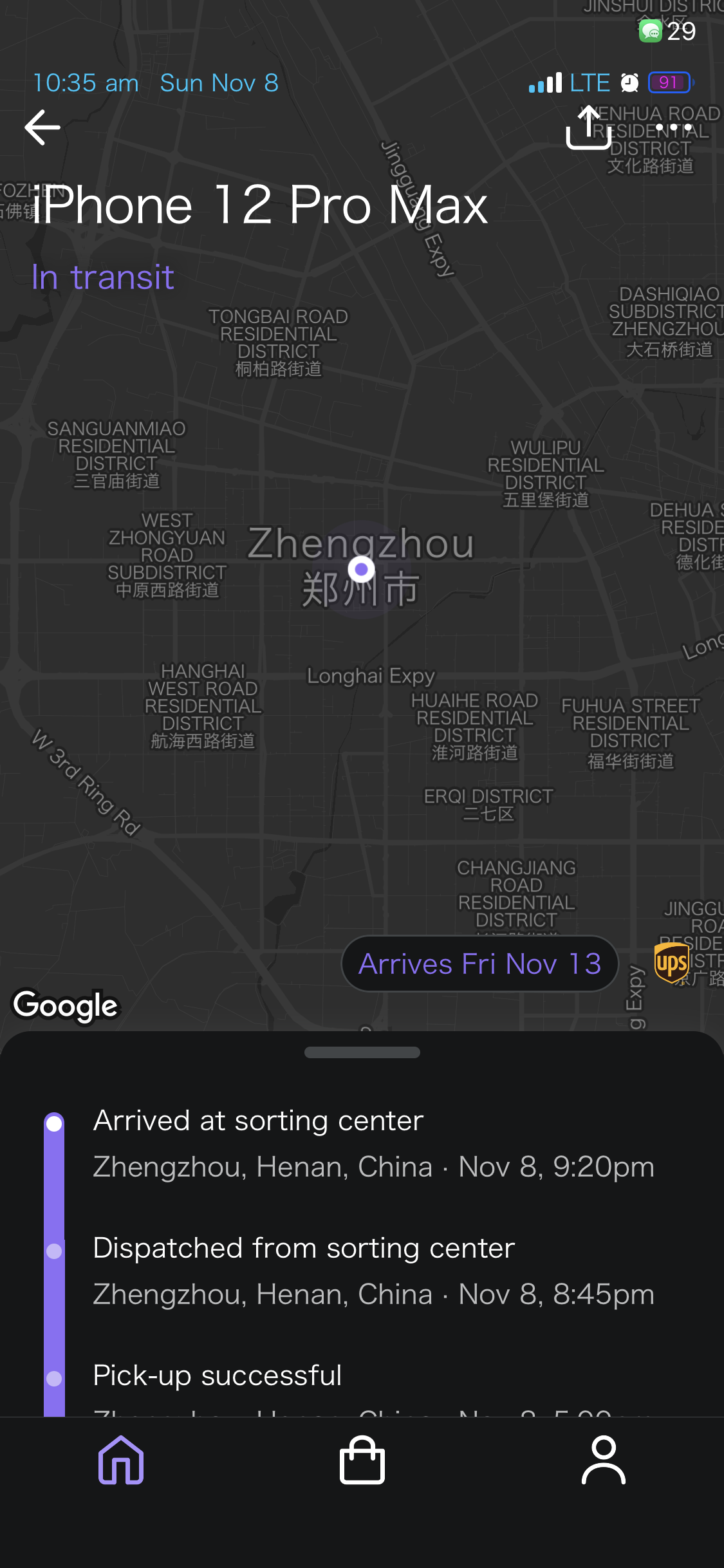The image size is (724, 1568).
Task: Share this package tracking
Action: click(588, 128)
